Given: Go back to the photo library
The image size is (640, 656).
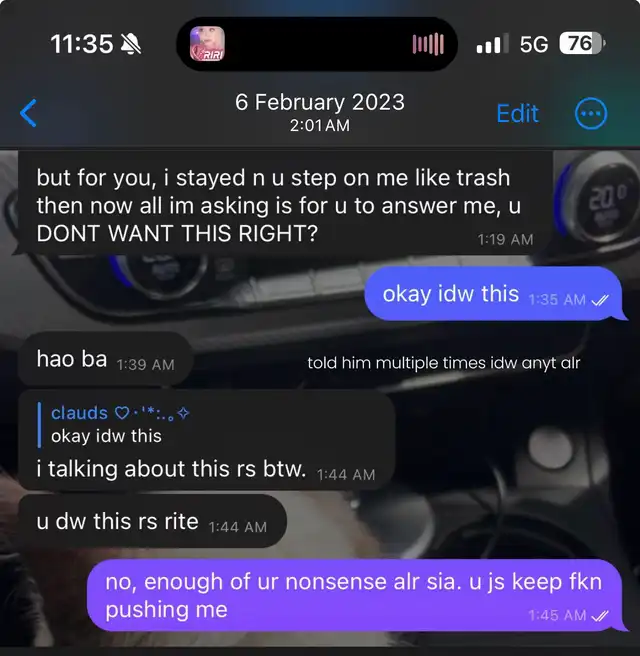Looking at the screenshot, I should tap(28, 113).
